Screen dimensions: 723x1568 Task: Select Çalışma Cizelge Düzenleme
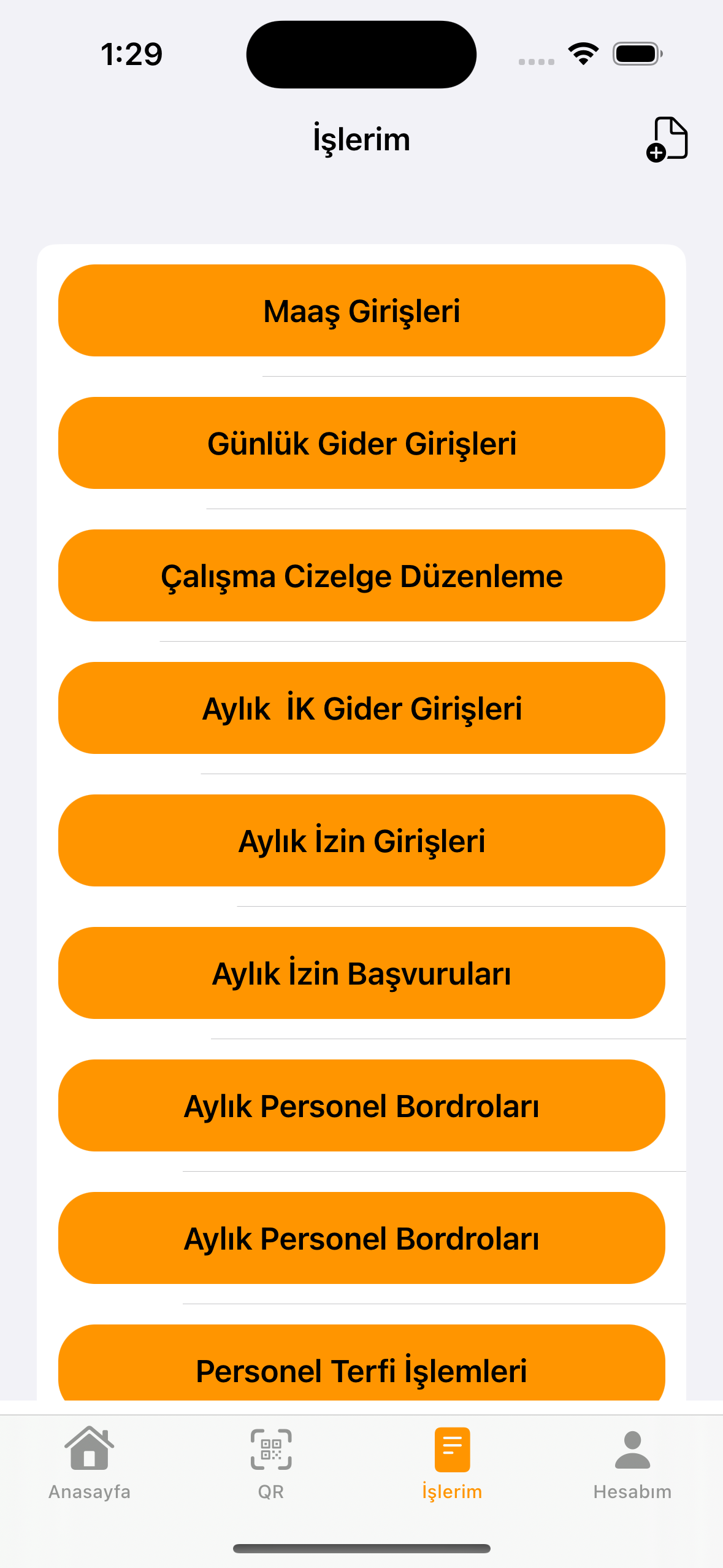pos(361,575)
